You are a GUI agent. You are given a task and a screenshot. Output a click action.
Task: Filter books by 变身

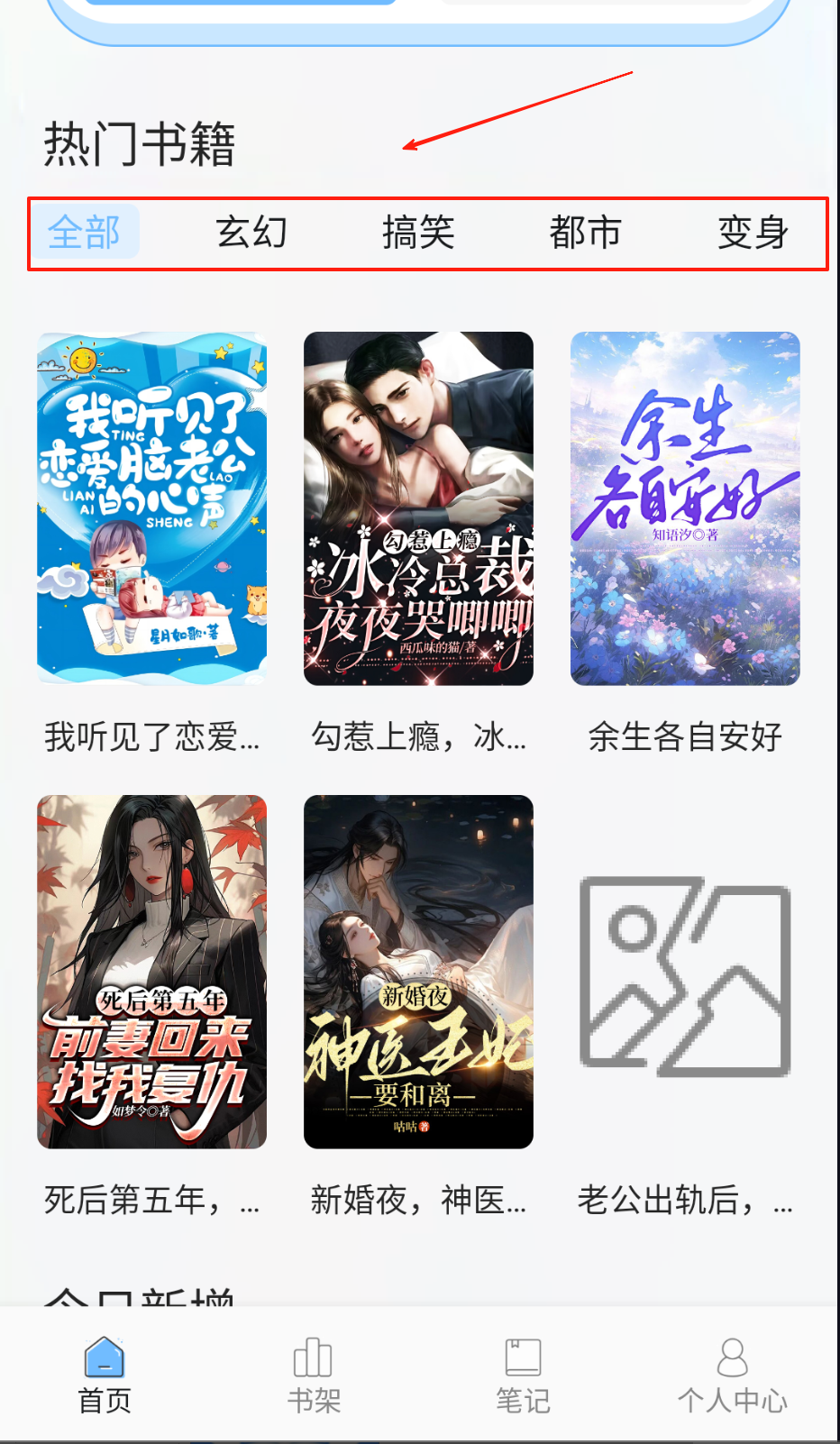753,233
